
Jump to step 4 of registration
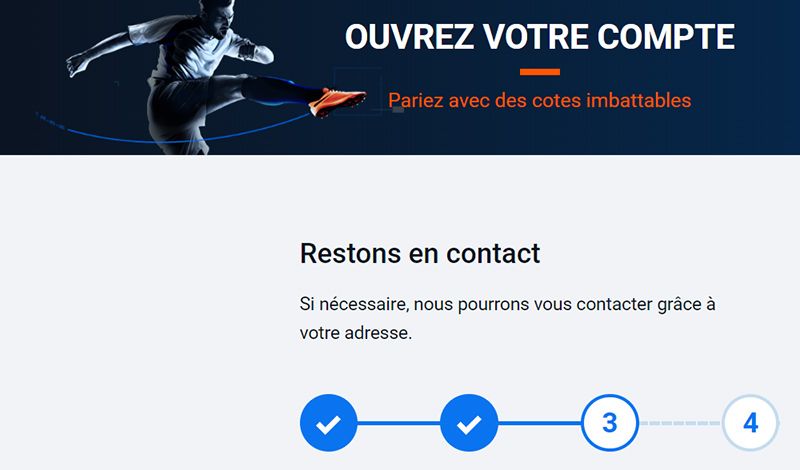[751, 423]
